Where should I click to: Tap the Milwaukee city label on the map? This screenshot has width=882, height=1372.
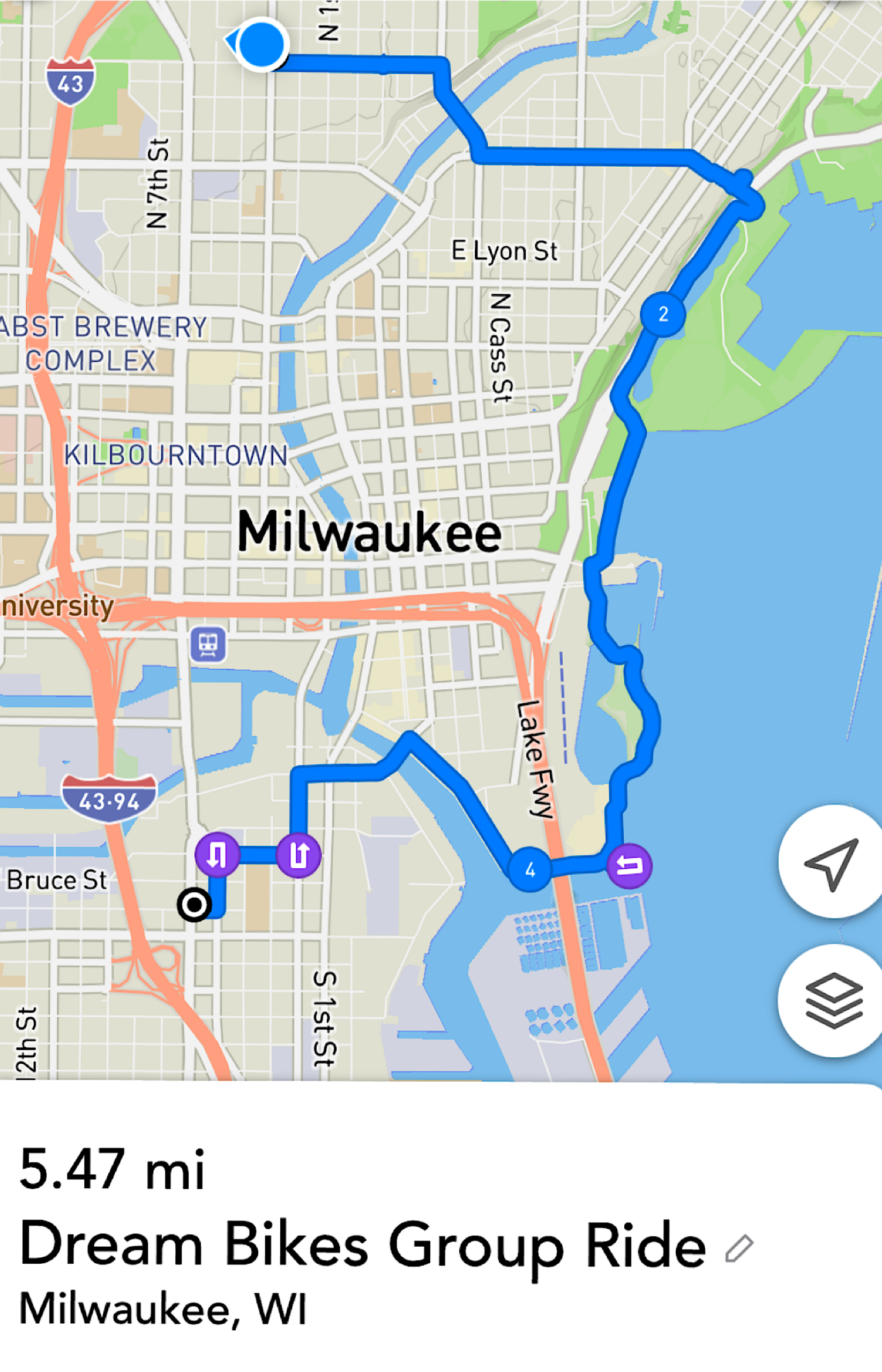pyautogui.click(x=369, y=534)
